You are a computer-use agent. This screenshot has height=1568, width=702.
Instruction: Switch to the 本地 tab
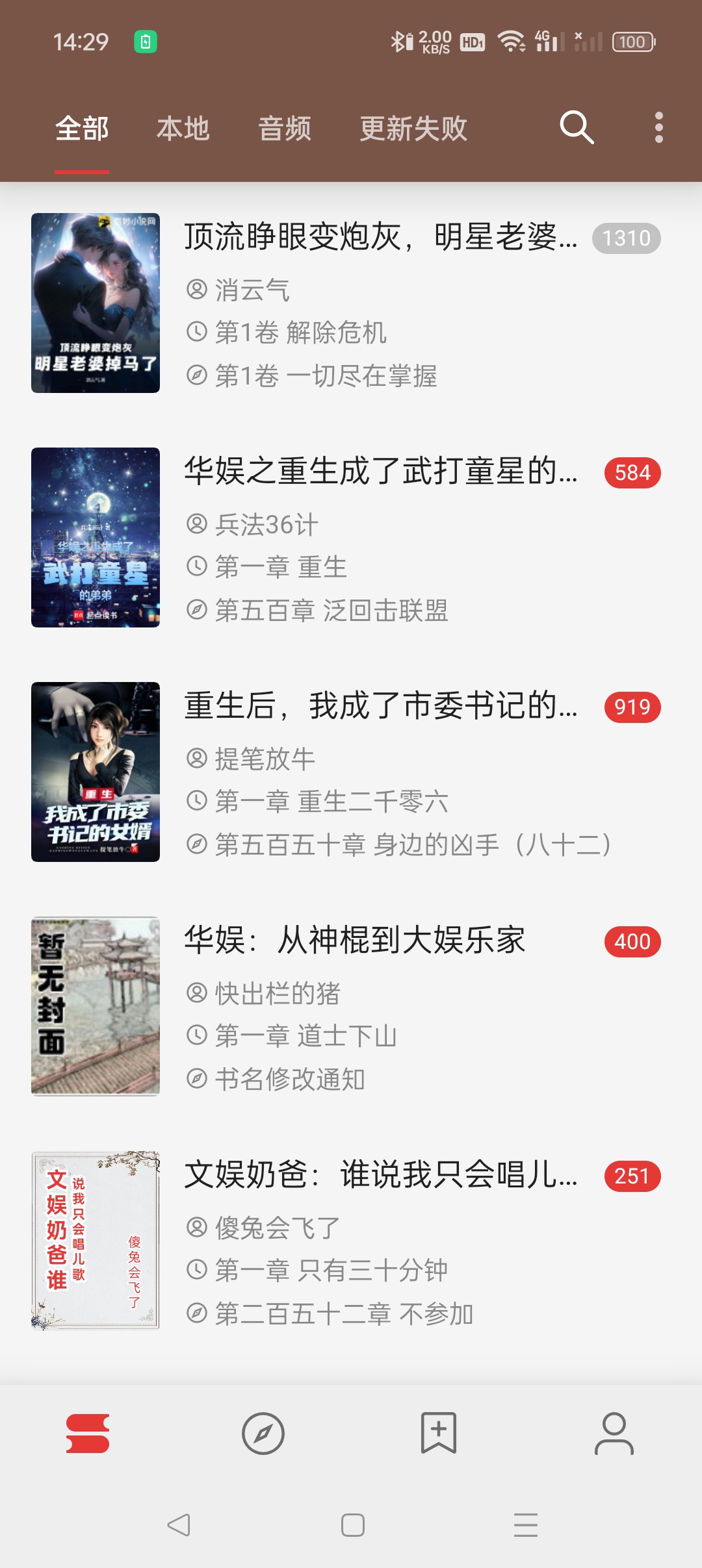tap(183, 129)
